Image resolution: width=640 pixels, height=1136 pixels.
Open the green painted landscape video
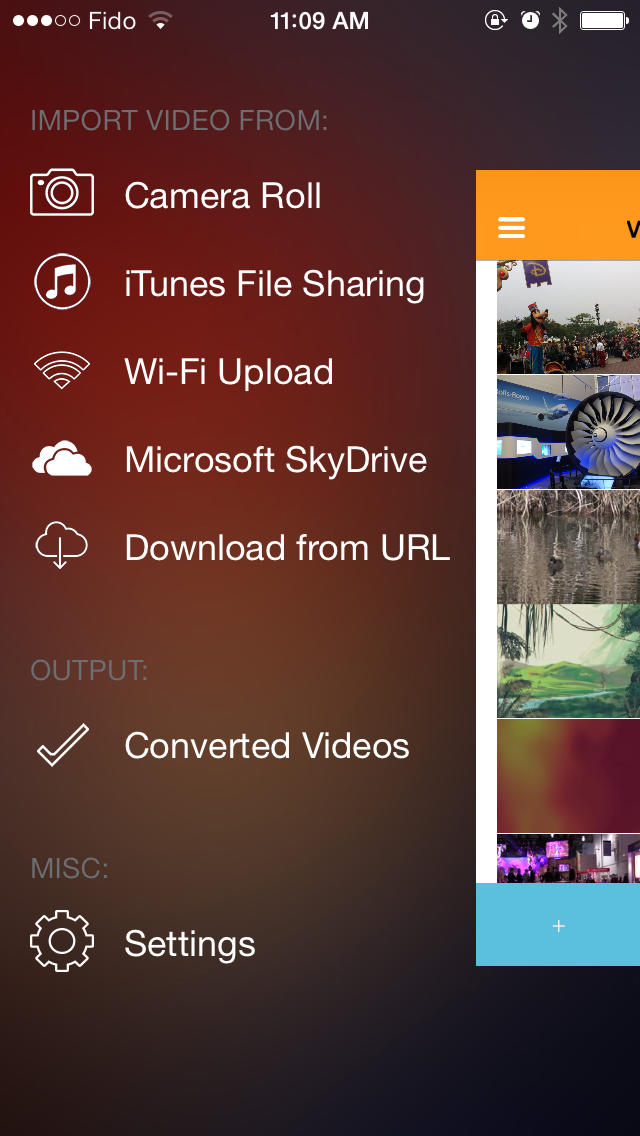568,661
